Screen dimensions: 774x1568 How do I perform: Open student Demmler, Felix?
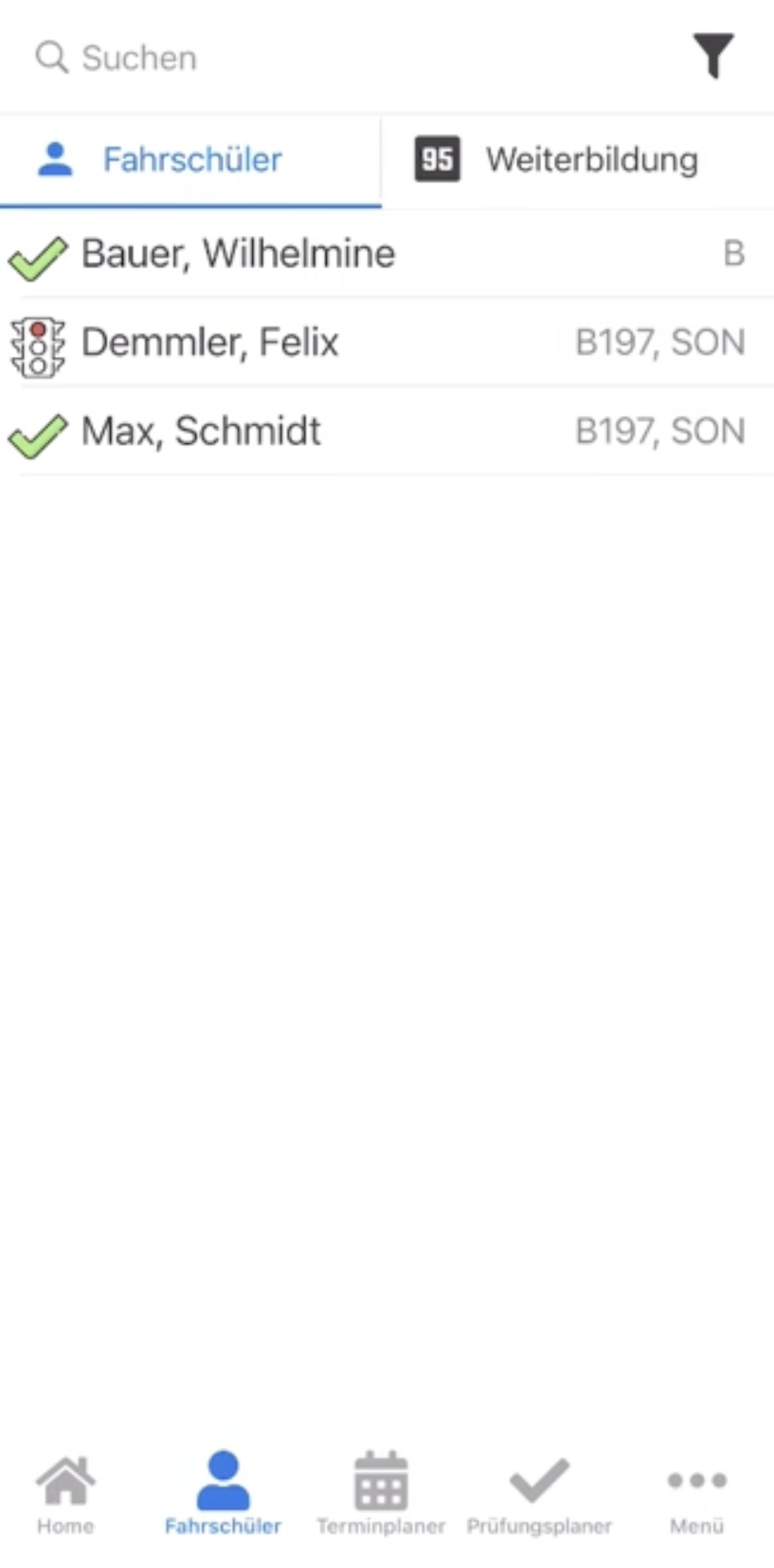tap(387, 342)
